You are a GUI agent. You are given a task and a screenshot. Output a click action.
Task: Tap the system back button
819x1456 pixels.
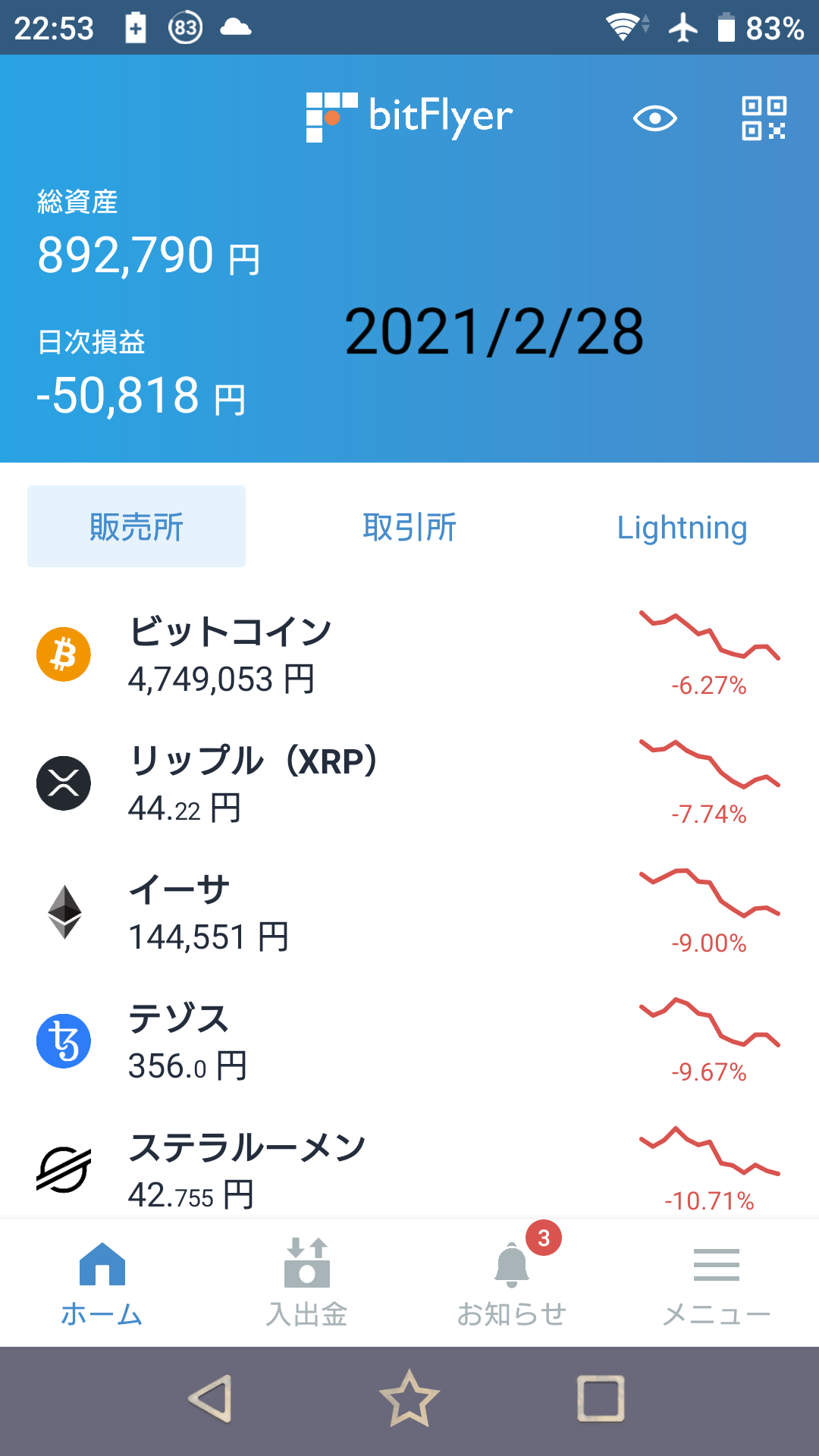click(x=211, y=1398)
